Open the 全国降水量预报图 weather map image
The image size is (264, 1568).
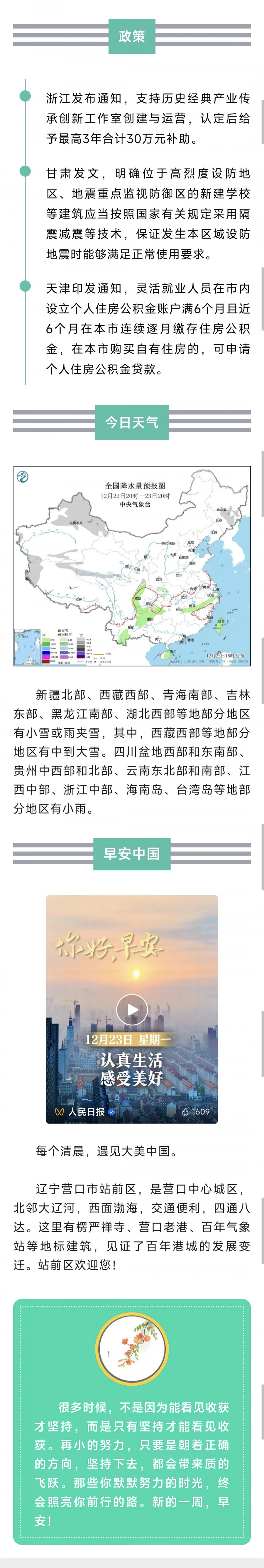point(132,565)
